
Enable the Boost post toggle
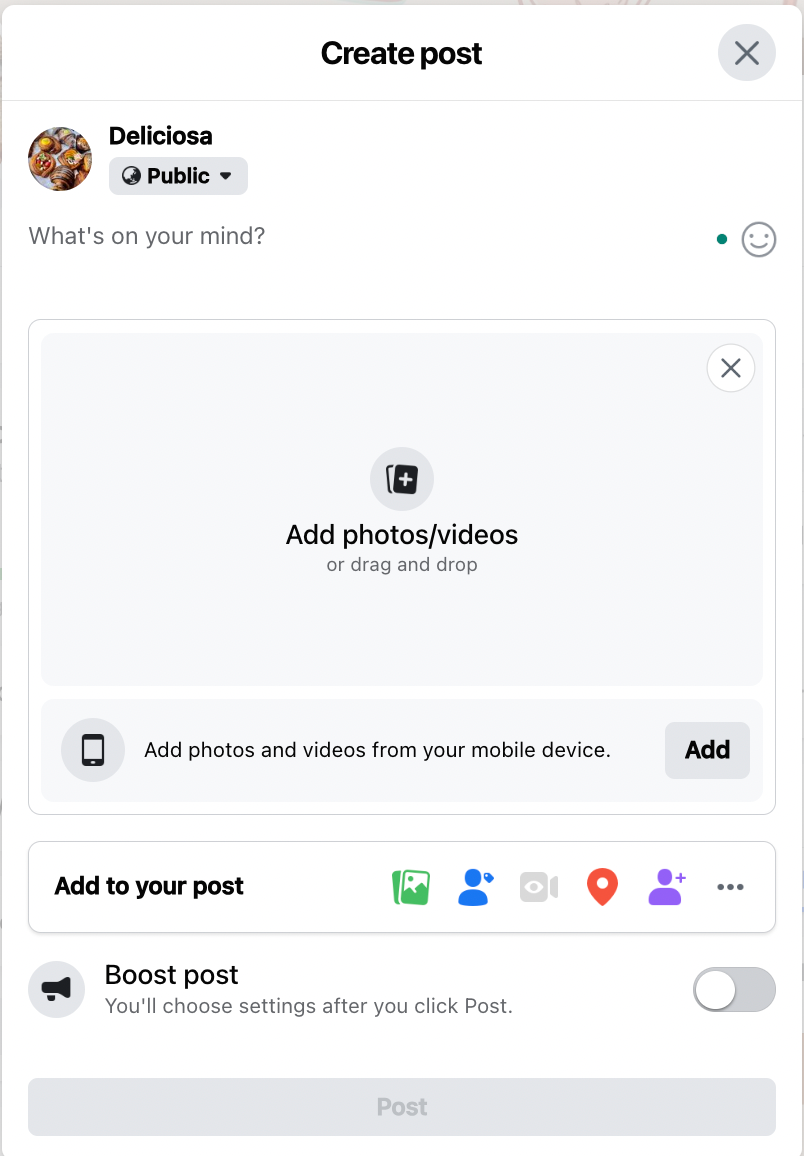(x=734, y=989)
